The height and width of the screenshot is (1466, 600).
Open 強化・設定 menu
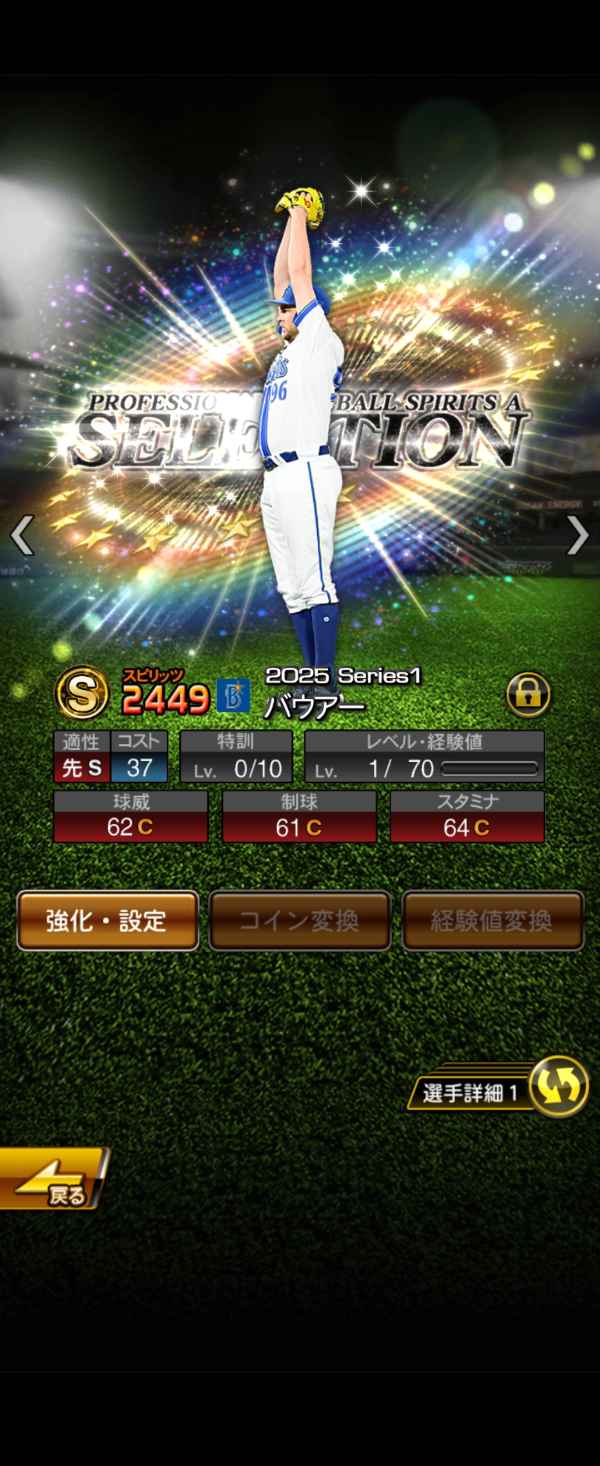[x=107, y=920]
